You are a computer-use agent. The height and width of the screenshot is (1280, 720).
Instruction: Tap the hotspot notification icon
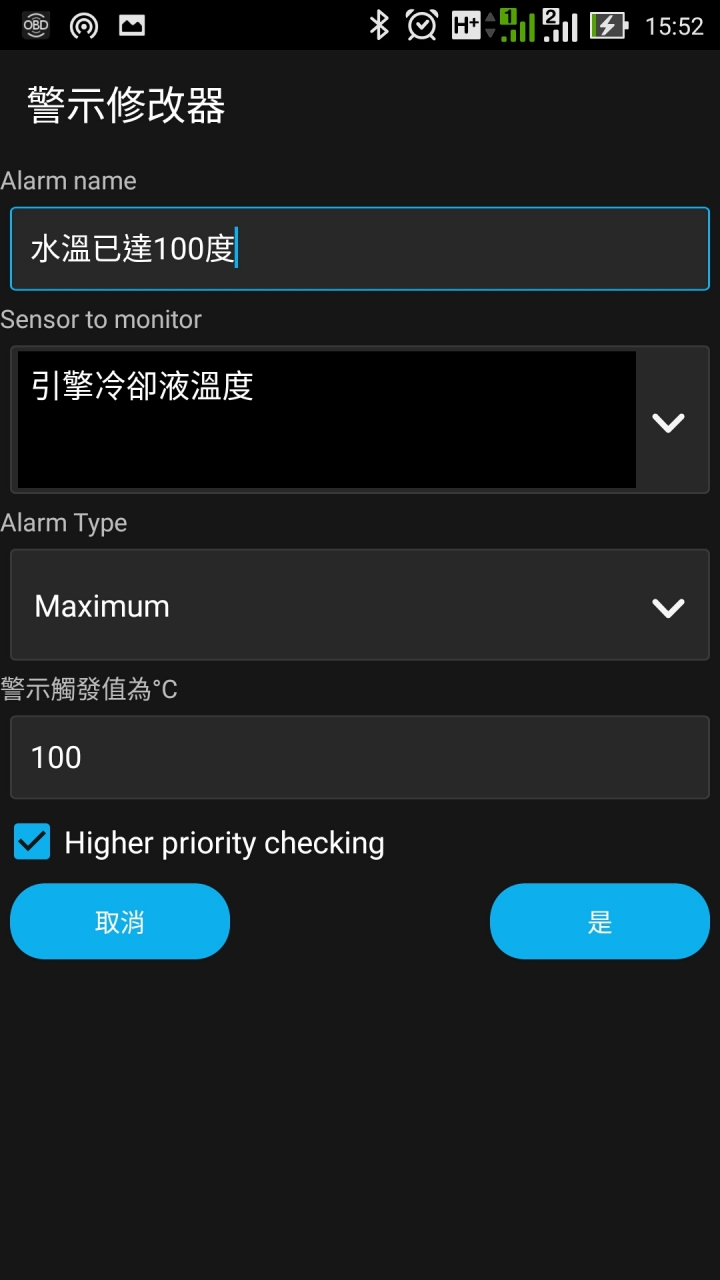pos(84,25)
